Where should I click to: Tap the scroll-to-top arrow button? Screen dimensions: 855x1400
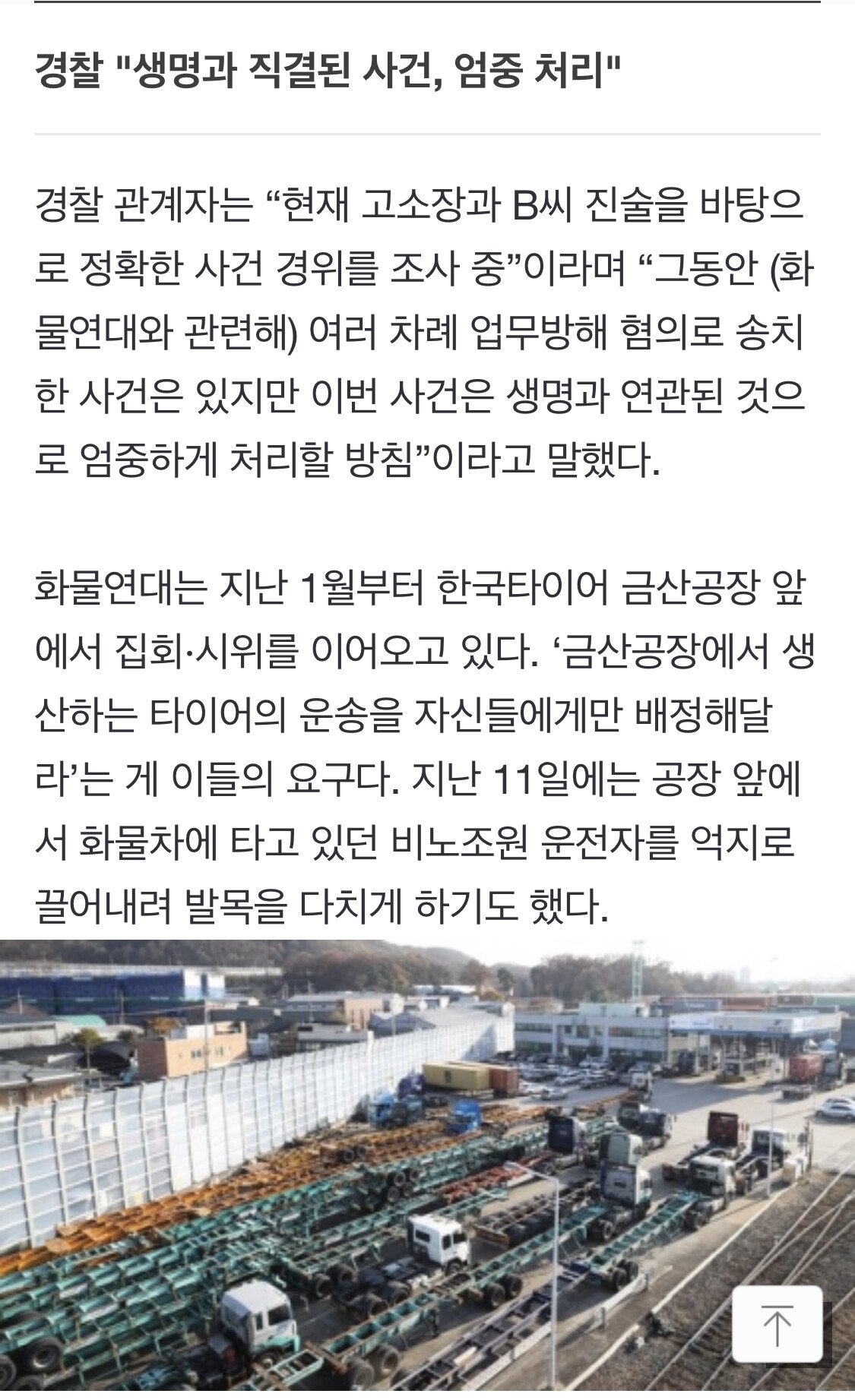[777, 1324]
